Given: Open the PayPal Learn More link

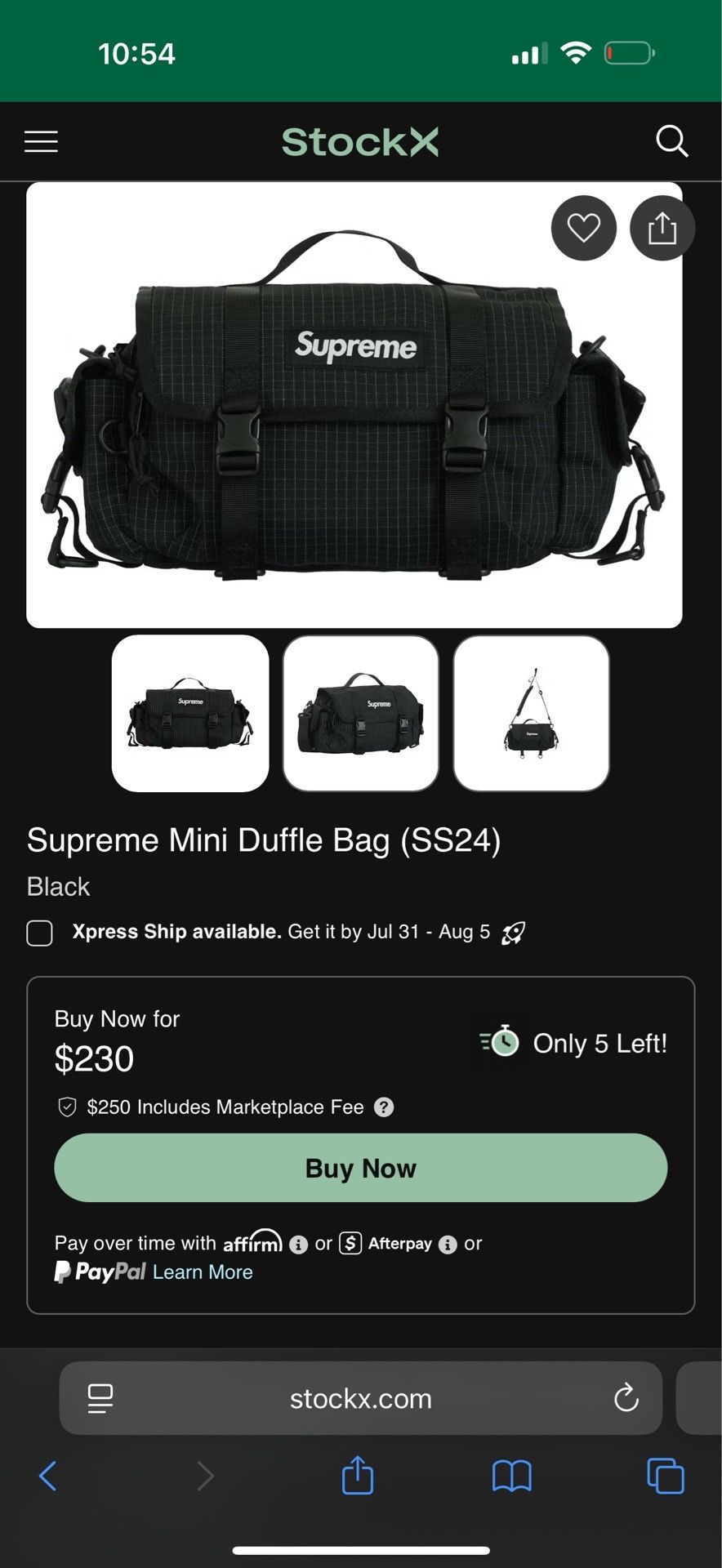Looking at the screenshot, I should pyautogui.click(x=203, y=1272).
